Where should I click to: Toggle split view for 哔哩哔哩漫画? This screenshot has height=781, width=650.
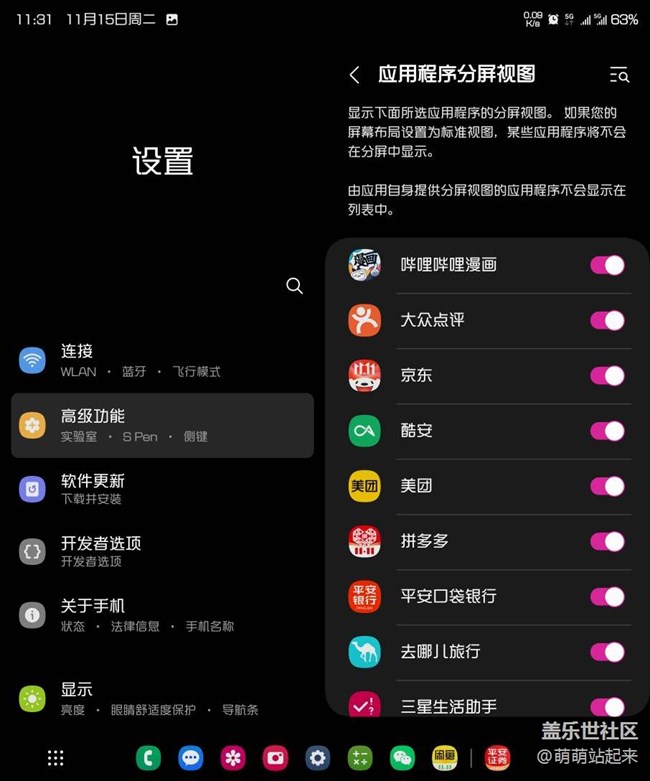click(x=607, y=265)
